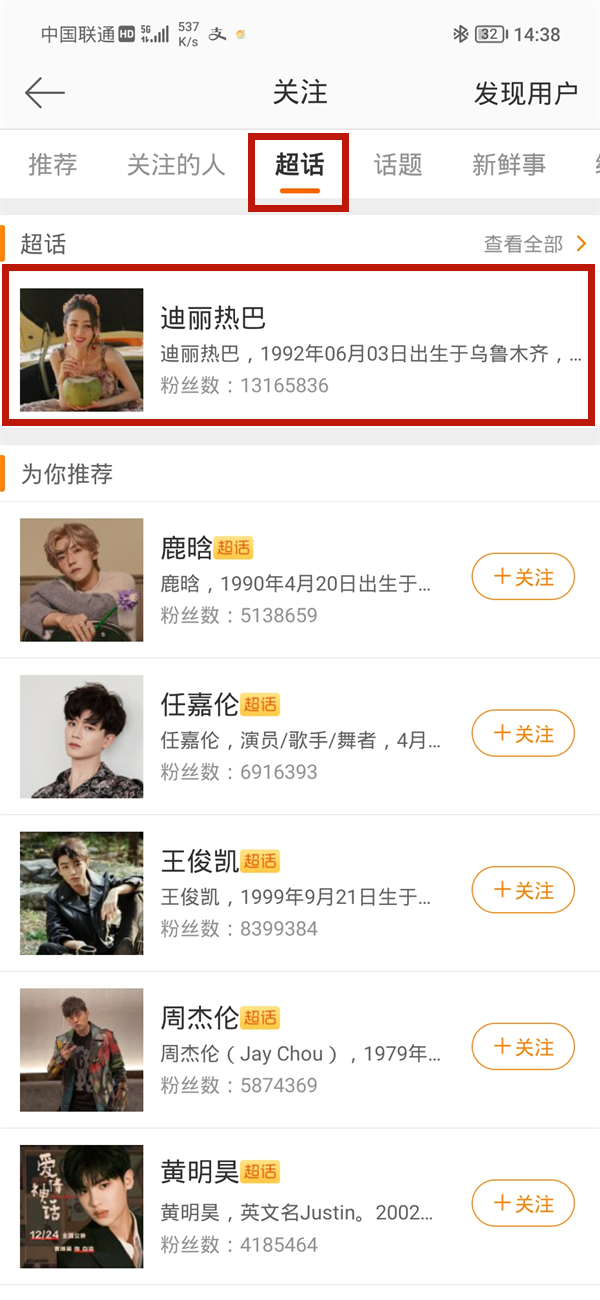Follow the 鹿晗 super topic

pyautogui.click(x=523, y=577)
